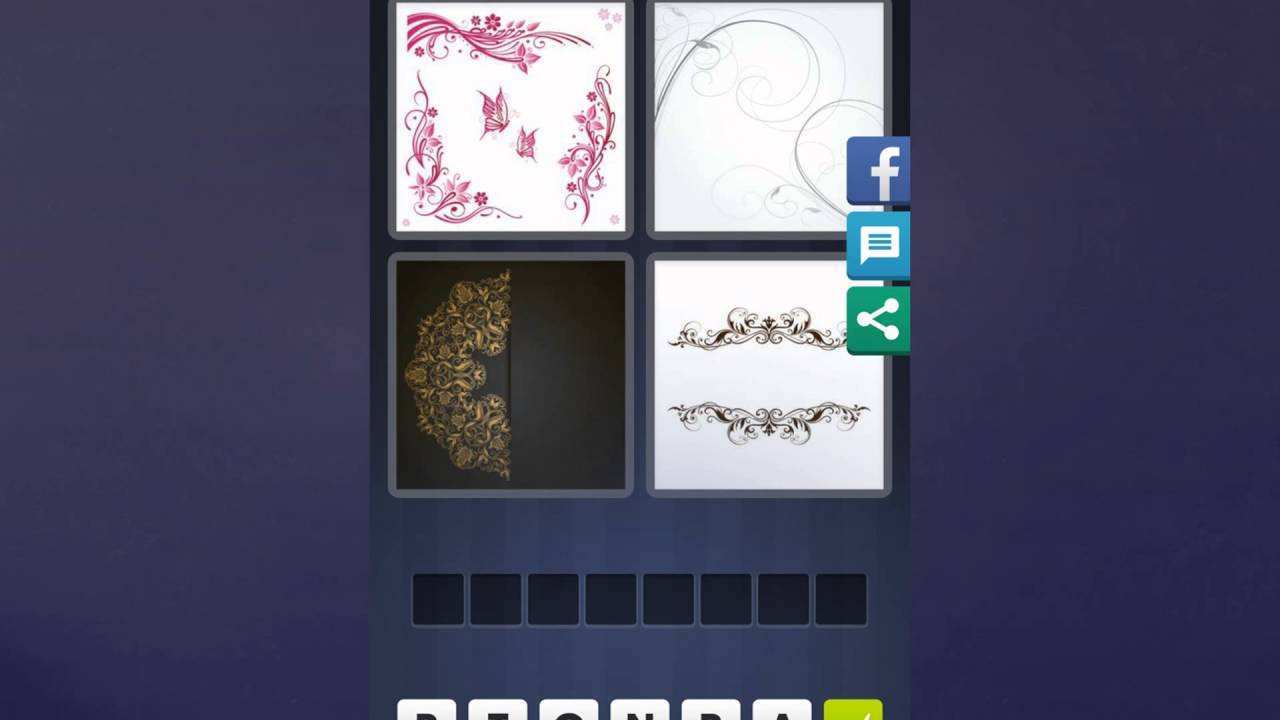The width and height of the screenshot is (1280, 720).
Task: Tap the first empty answer slot
Action: (x=438, y=599)
